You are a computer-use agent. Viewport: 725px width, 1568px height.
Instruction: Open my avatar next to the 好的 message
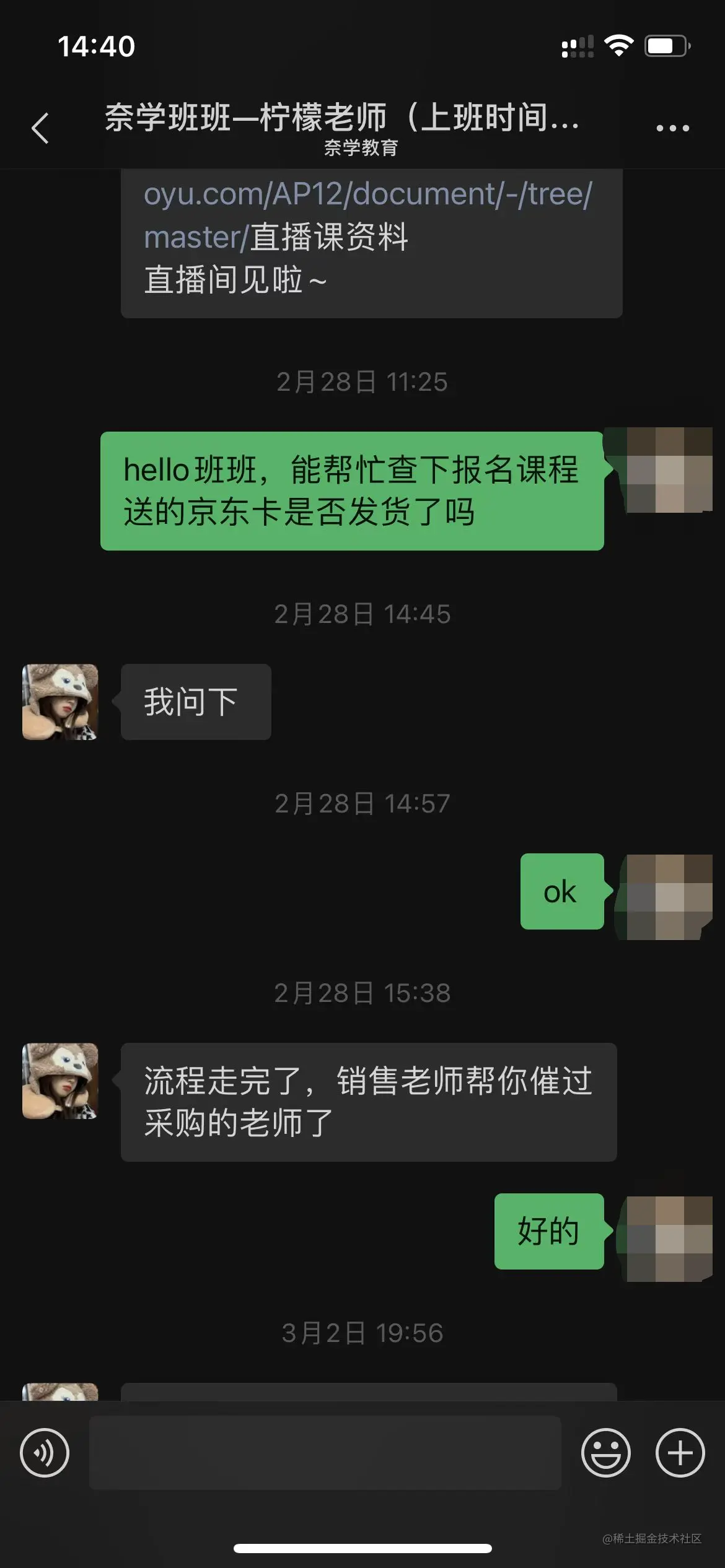click(x=669, y=1238)
